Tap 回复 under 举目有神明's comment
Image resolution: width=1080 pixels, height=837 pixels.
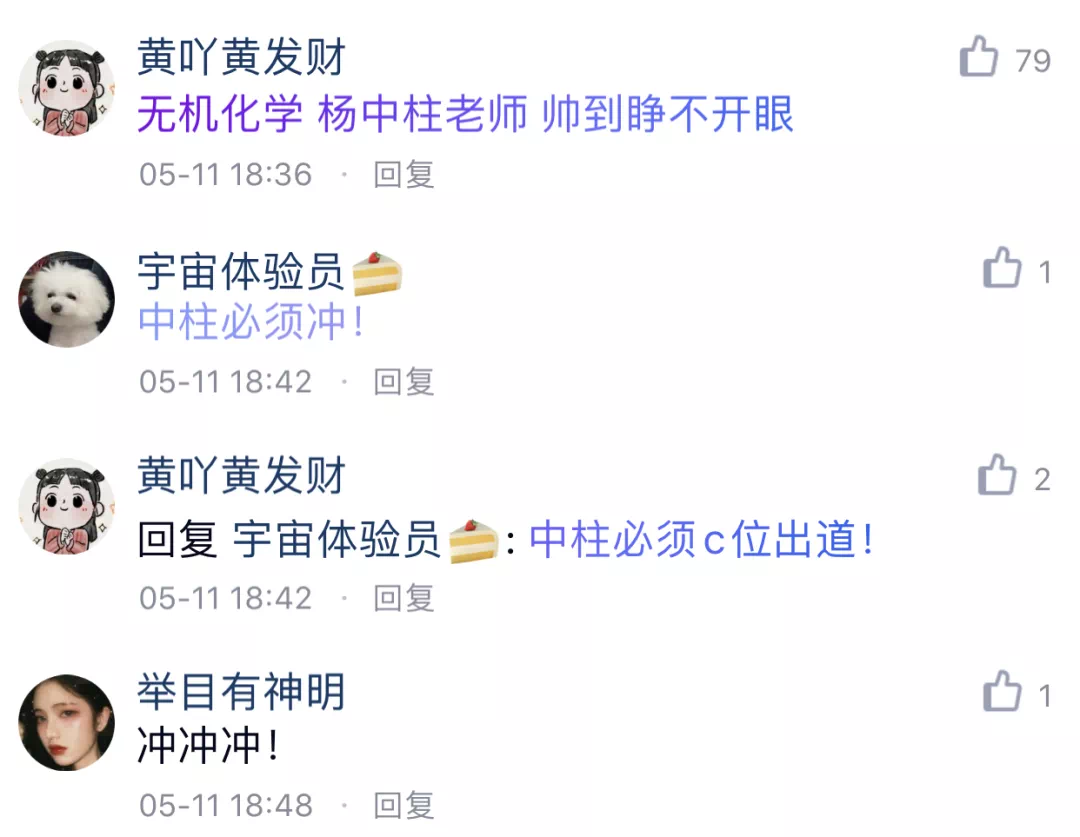click(x=404, y=805)
